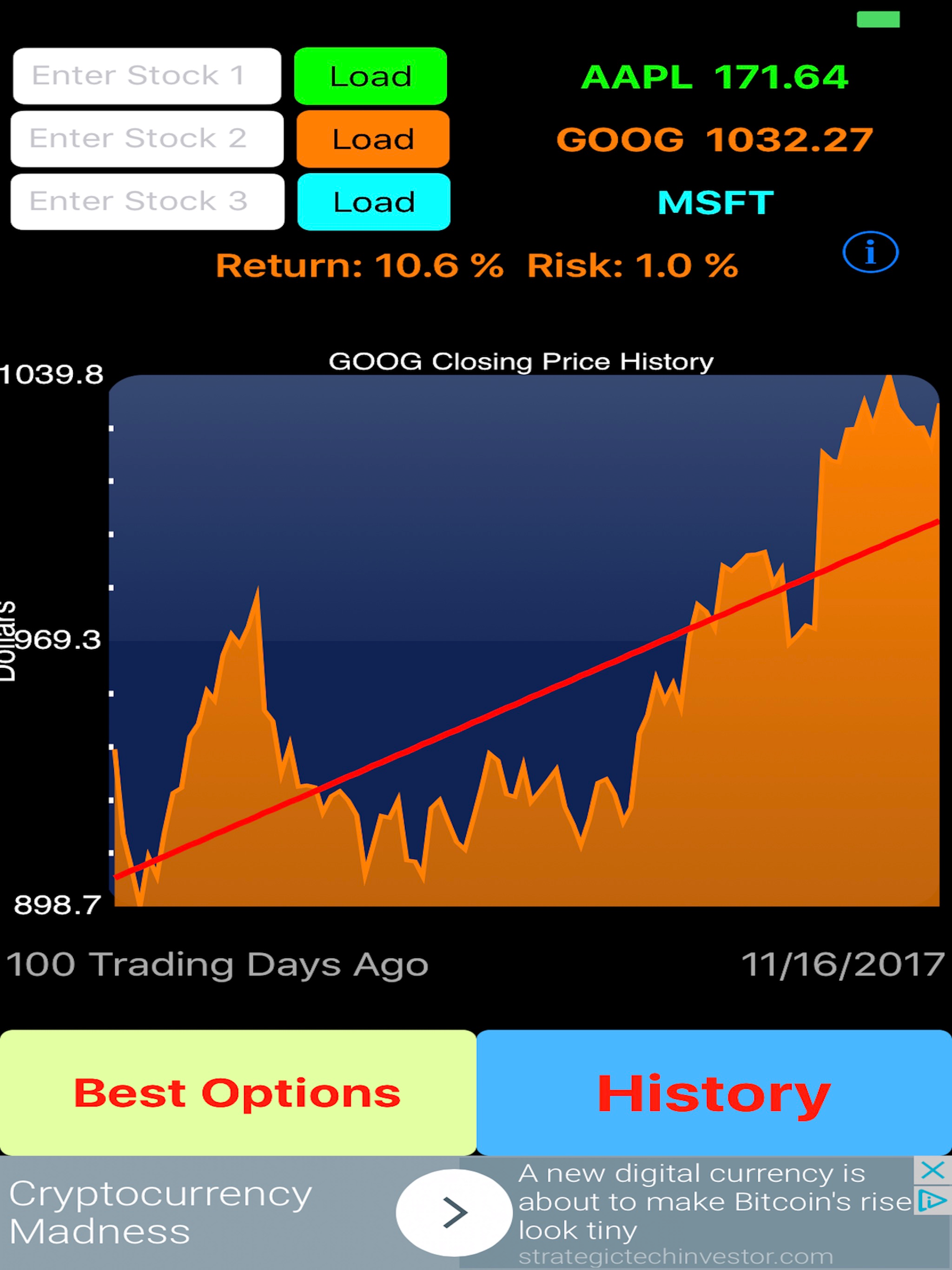952x1270 pixels.
Task: Show the History view
Action: click(x=714, y=1092)
